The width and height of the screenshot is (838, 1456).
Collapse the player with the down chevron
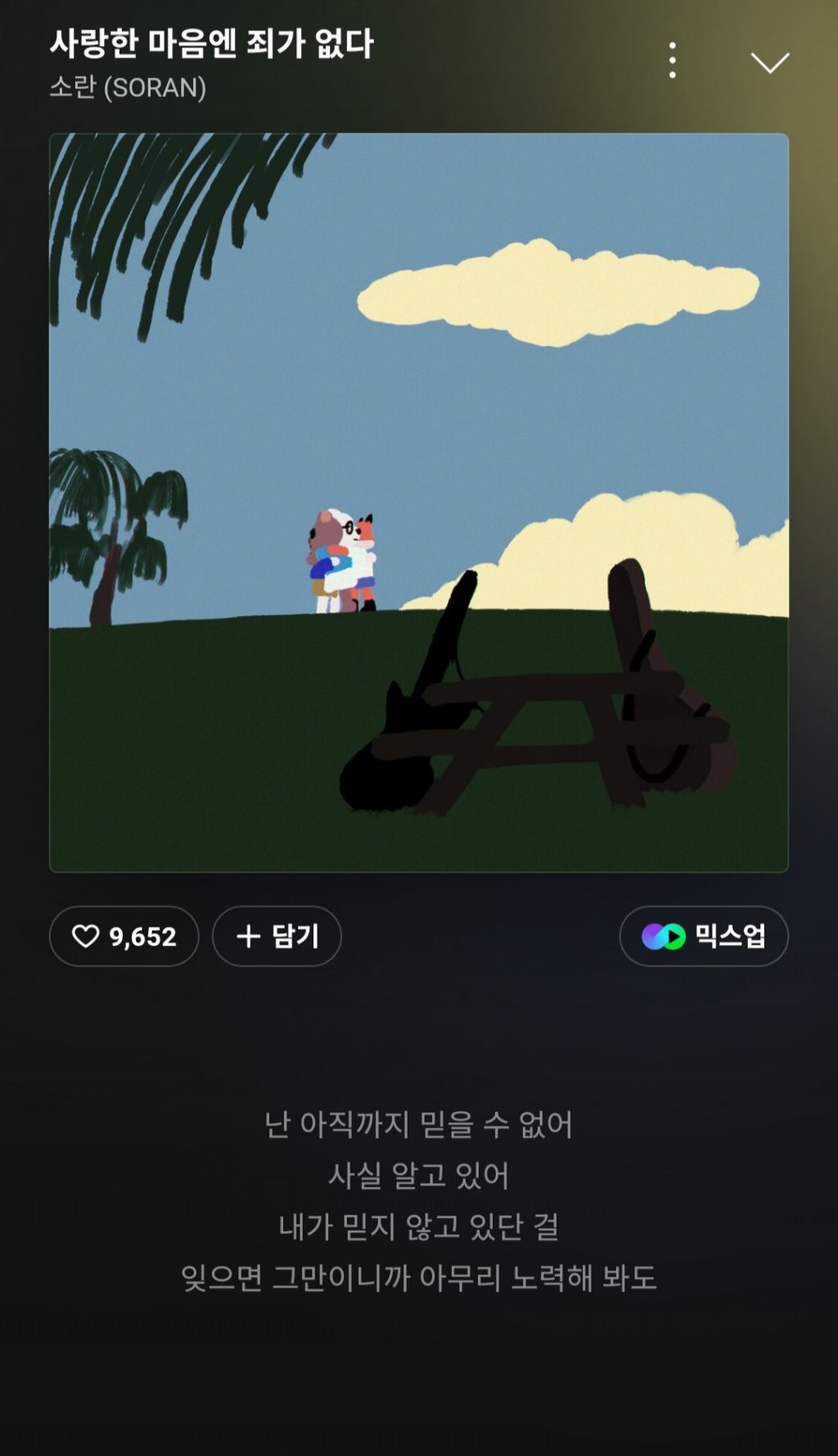tap(769, 62)
